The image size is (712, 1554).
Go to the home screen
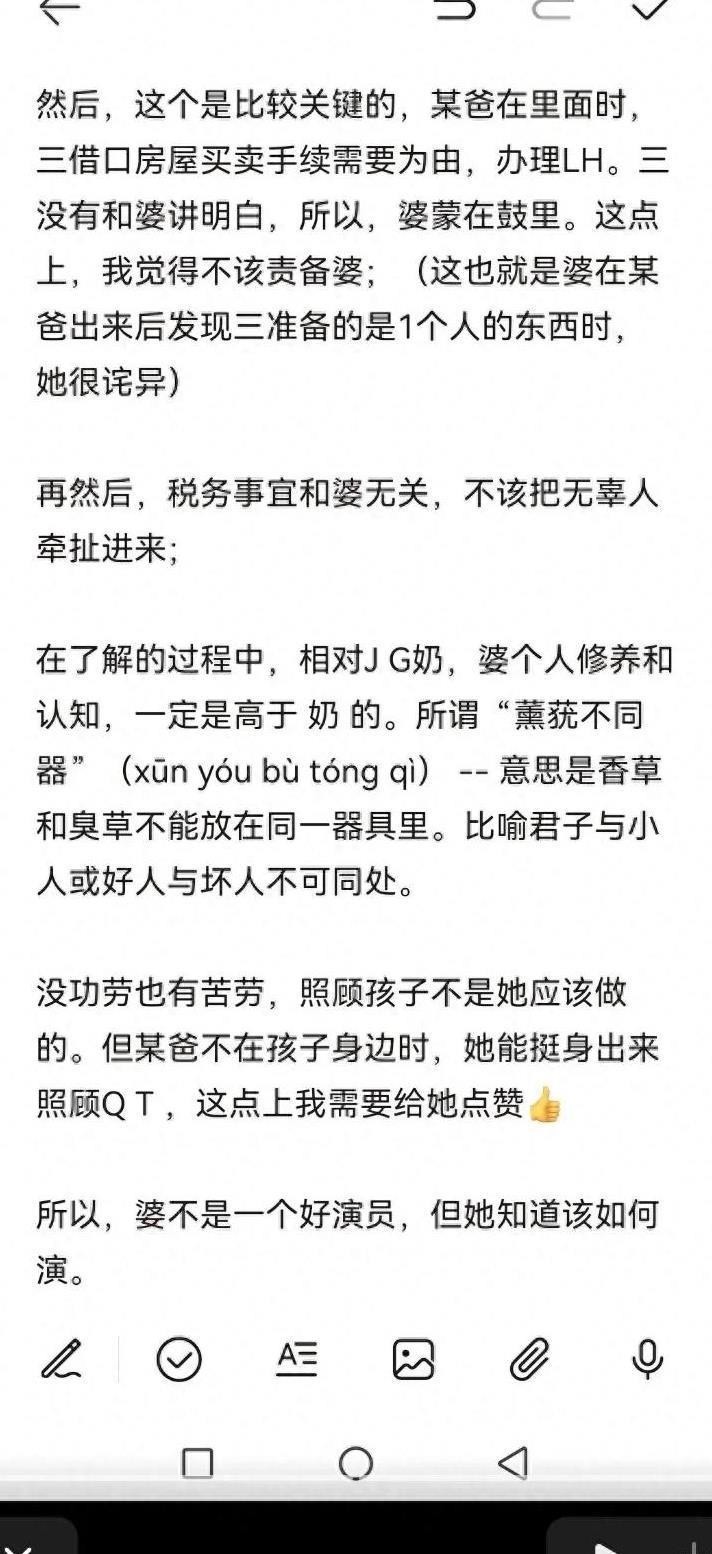(x=356, y=1464)
